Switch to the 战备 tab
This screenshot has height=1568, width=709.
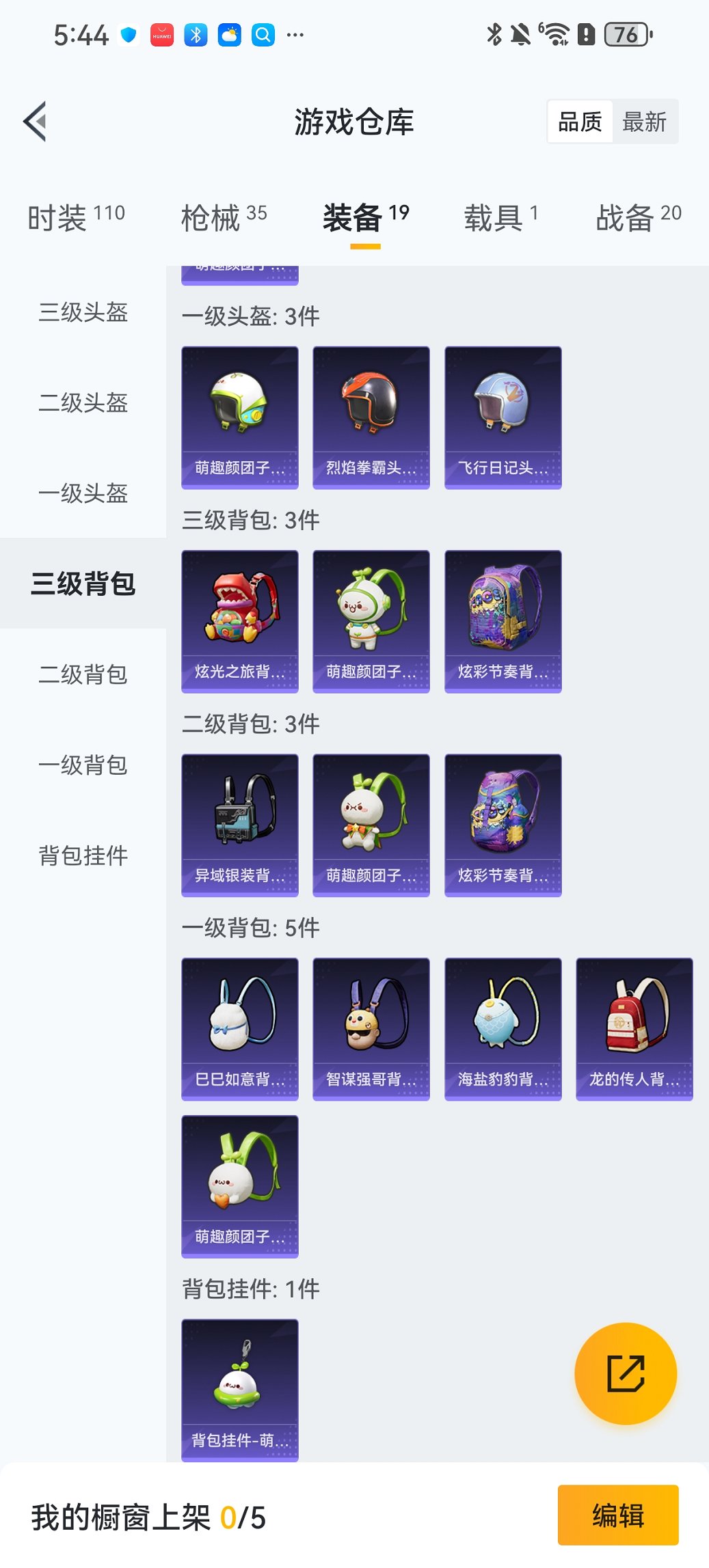638,217
